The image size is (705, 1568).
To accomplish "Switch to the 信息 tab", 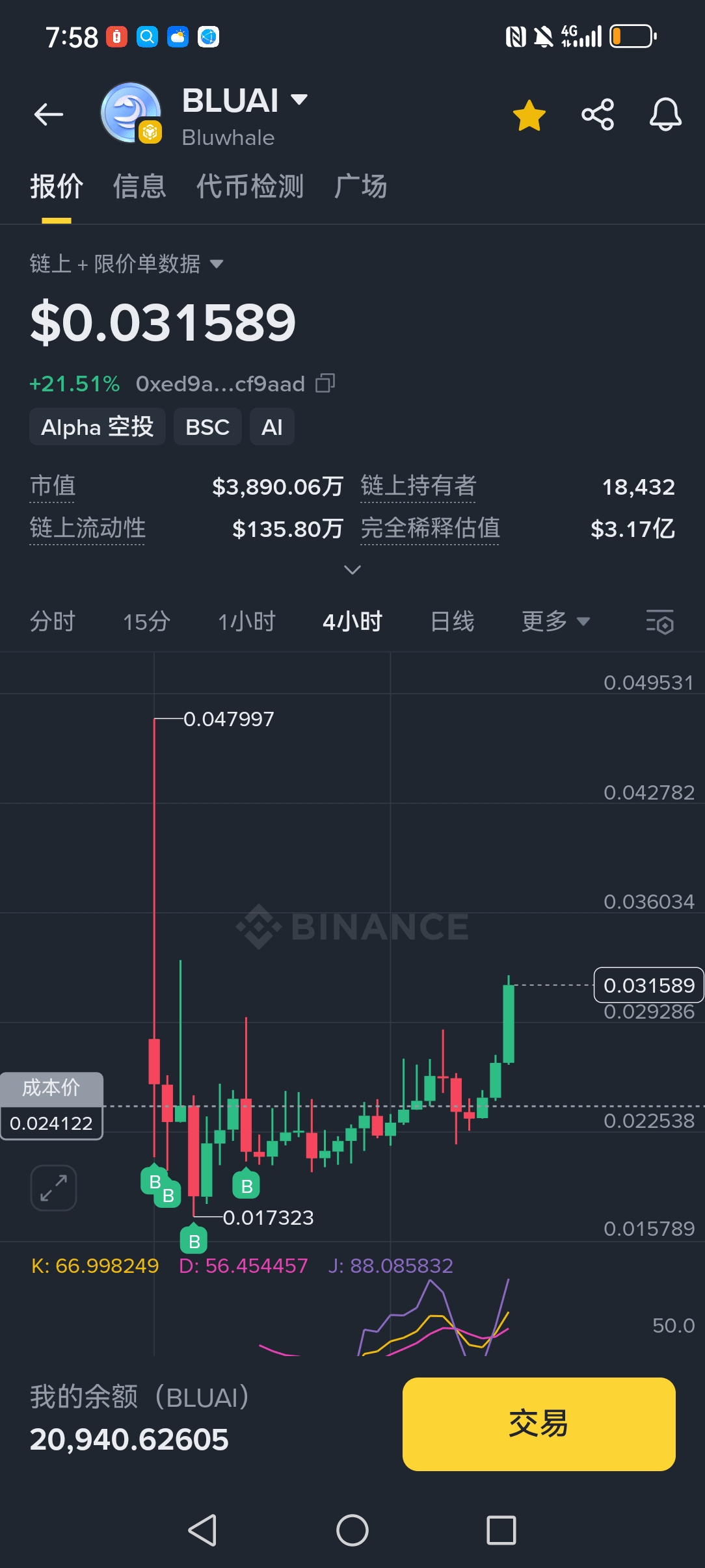I will 140,187.
